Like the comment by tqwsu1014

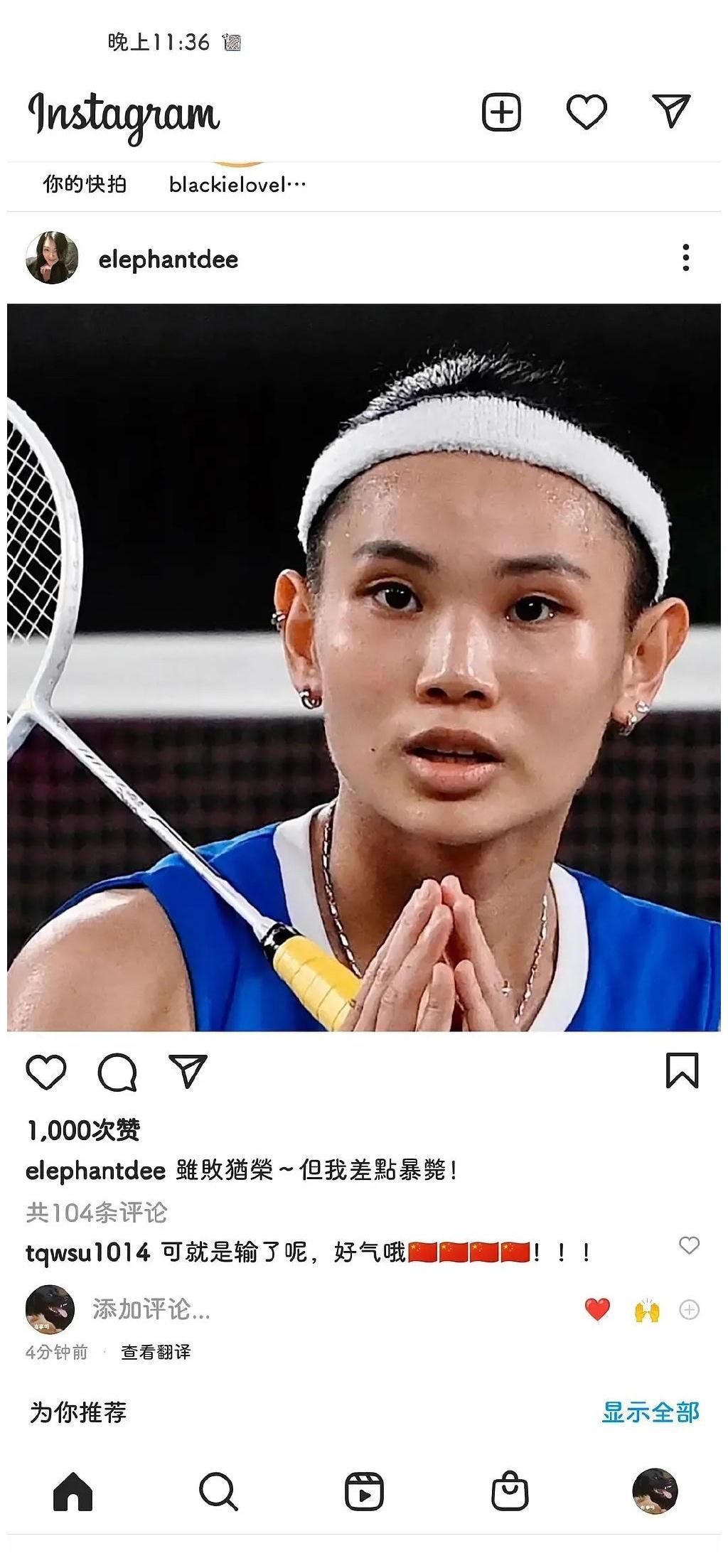(x=689, y=1245)
